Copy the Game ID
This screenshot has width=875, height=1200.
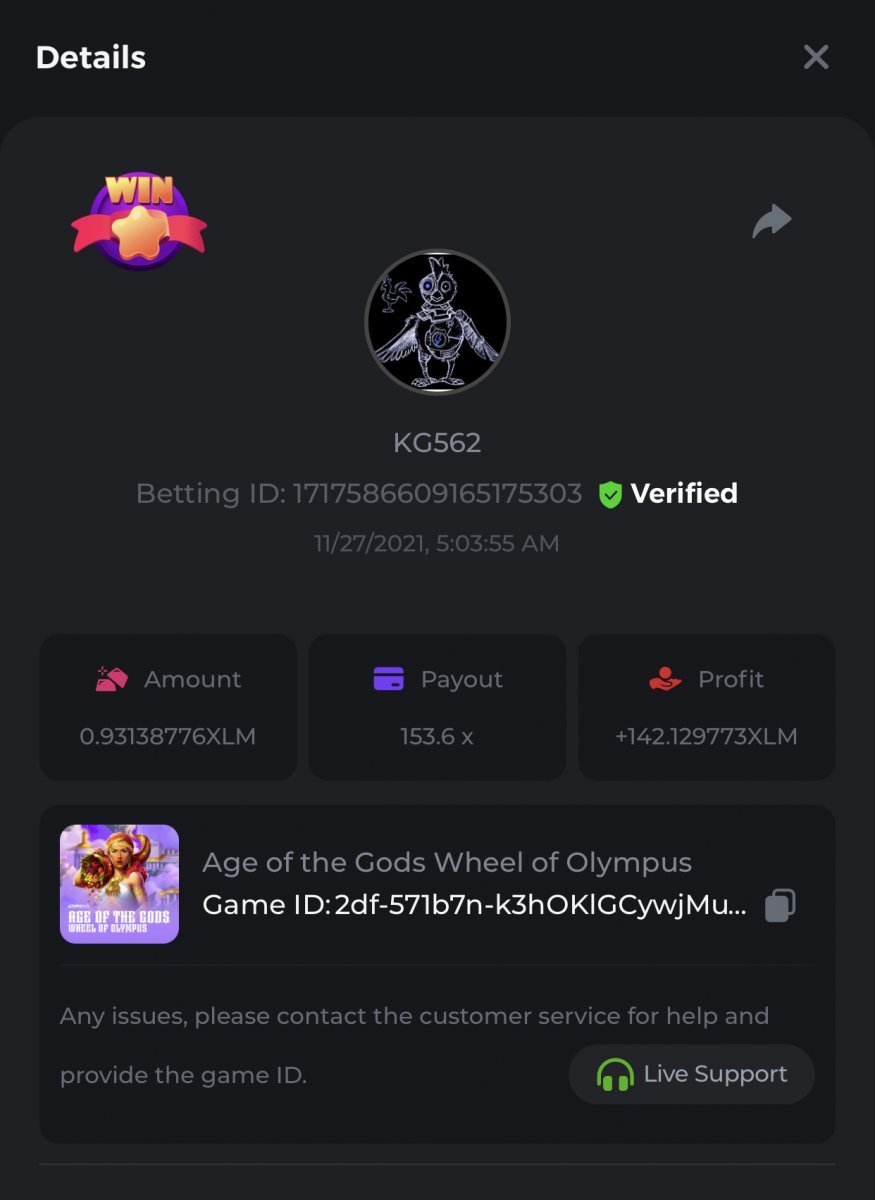[780, 906]
